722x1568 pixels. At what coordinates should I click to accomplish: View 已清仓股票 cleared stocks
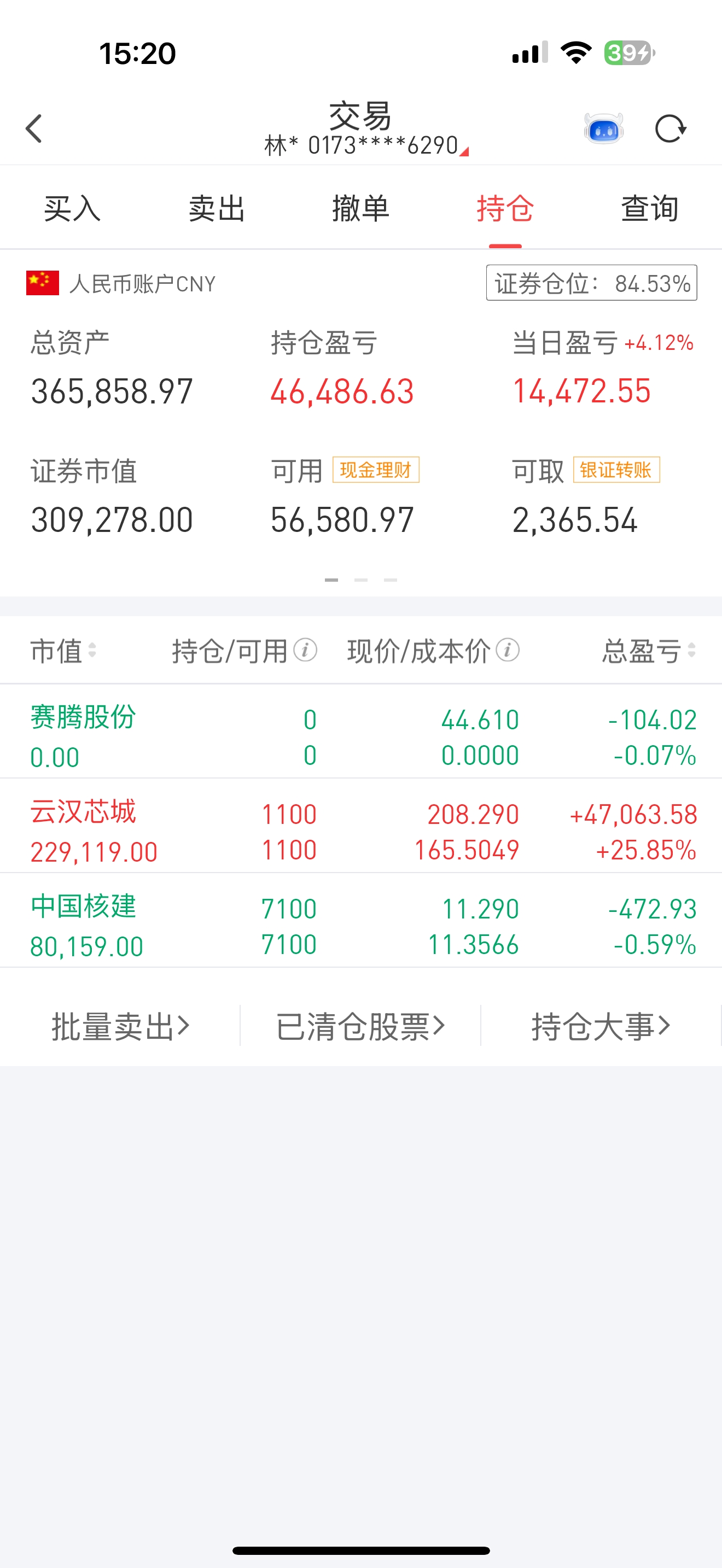(x=360, y=1026)
